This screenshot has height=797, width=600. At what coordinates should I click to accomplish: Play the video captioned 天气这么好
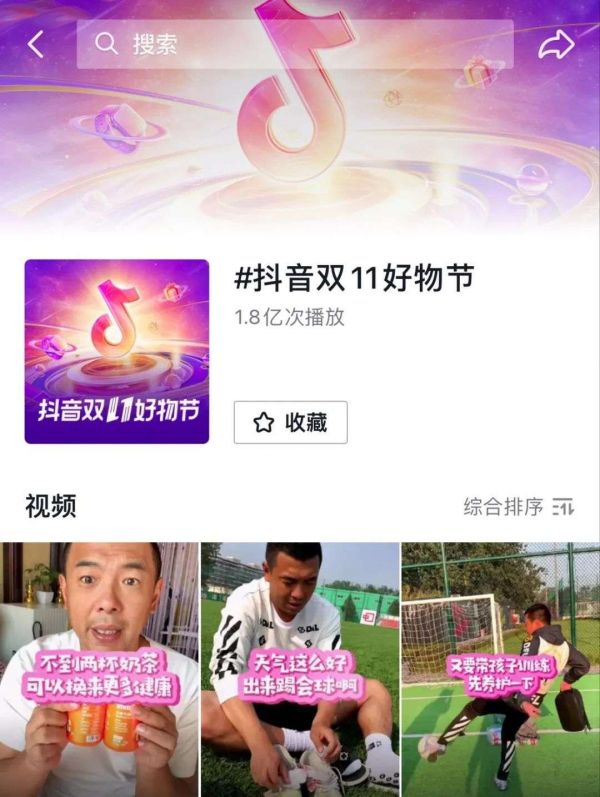tap(300, 668)
